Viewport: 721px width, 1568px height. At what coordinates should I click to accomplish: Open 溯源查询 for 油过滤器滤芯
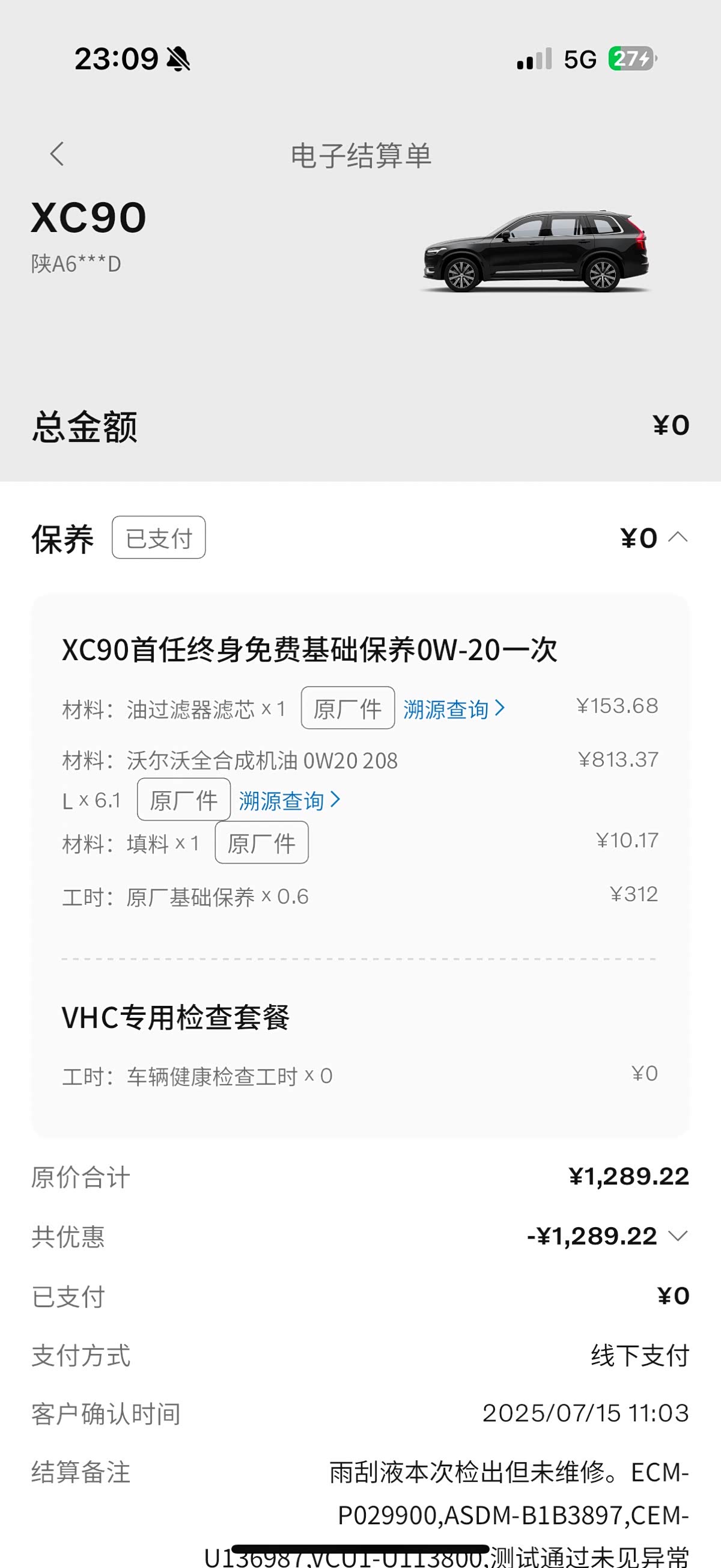pos(453,709)
